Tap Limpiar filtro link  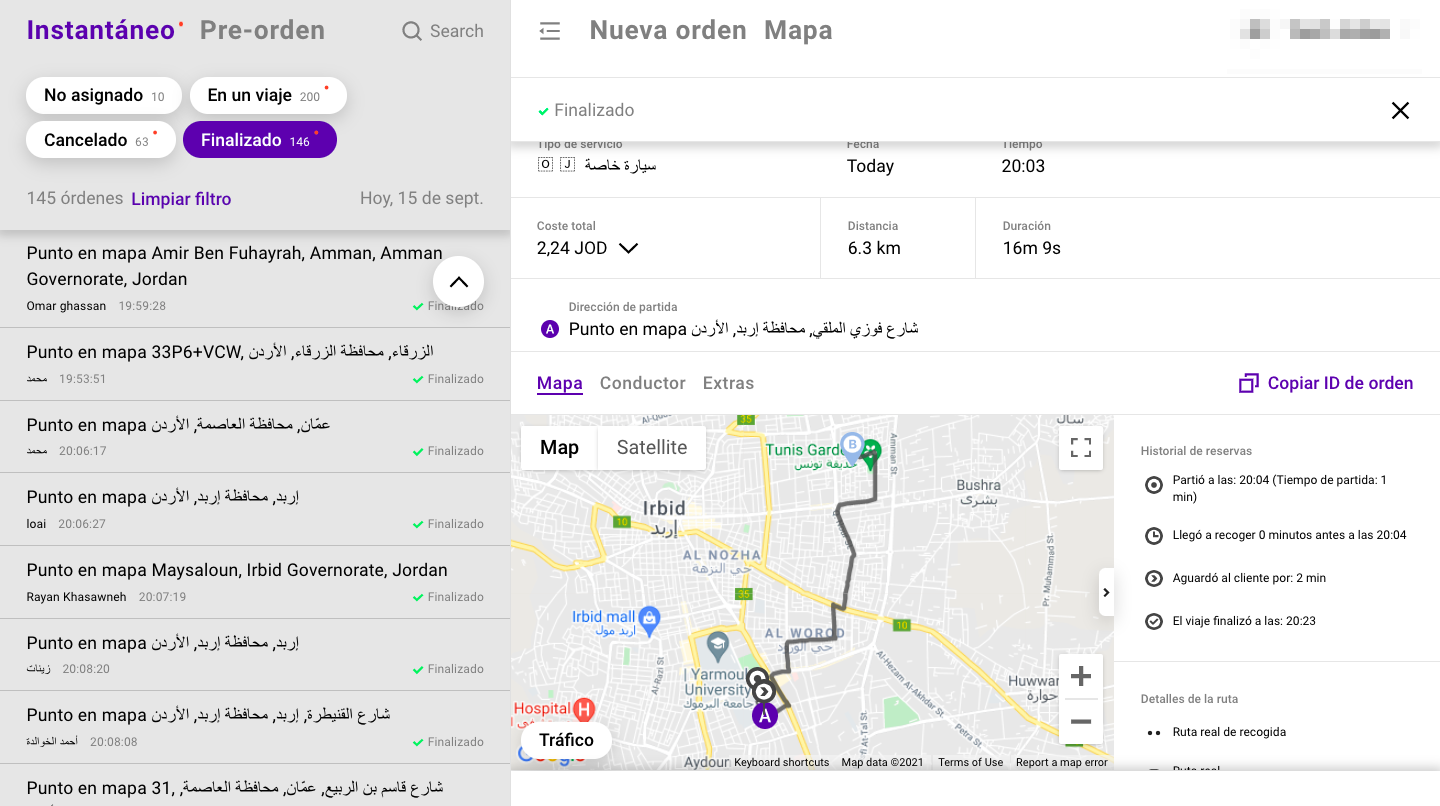[x=181, y=198]
